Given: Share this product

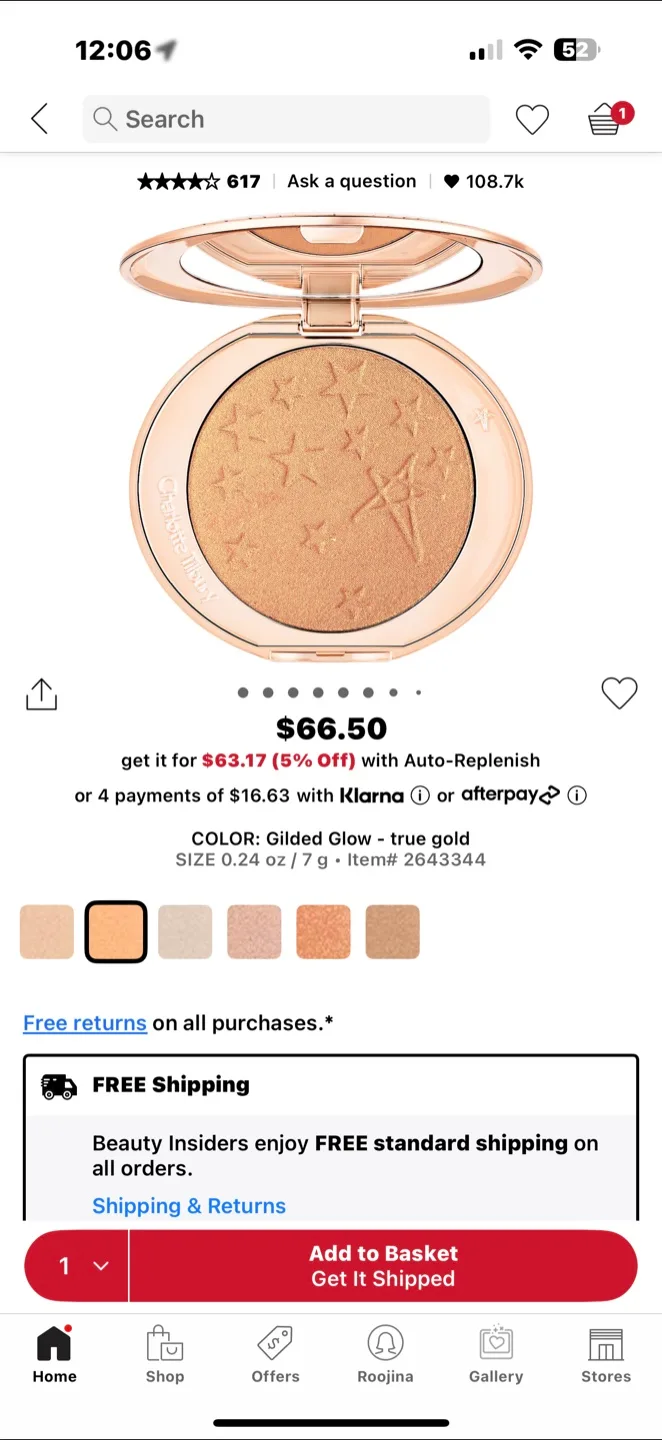Looking at the screenshot, I should (41, 694).
